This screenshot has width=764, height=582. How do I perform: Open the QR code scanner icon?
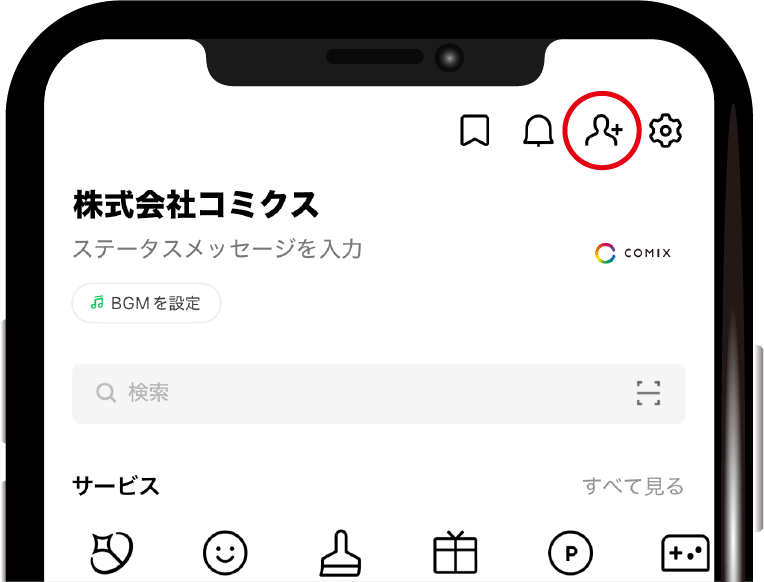649,393
